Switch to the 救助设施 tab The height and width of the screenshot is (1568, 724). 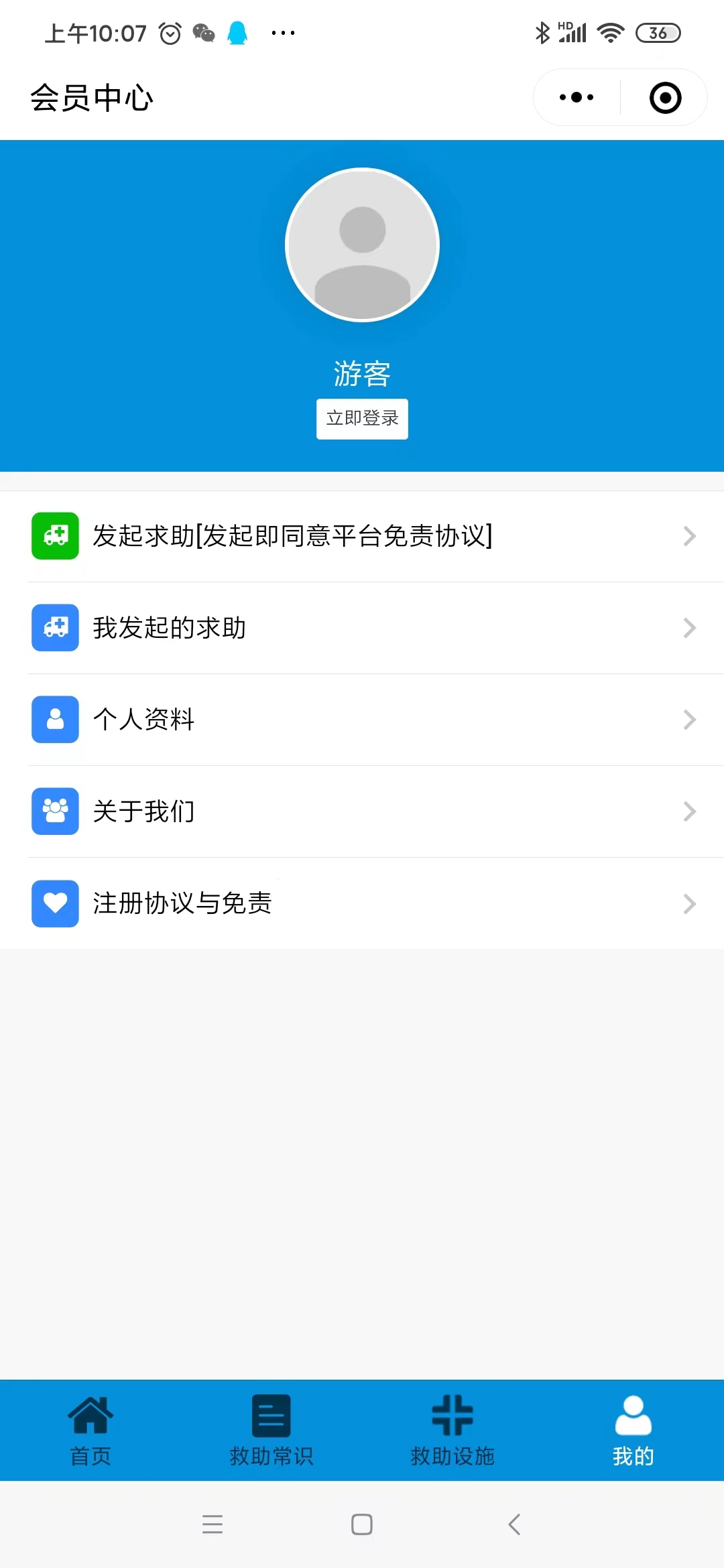[452, 1431]
